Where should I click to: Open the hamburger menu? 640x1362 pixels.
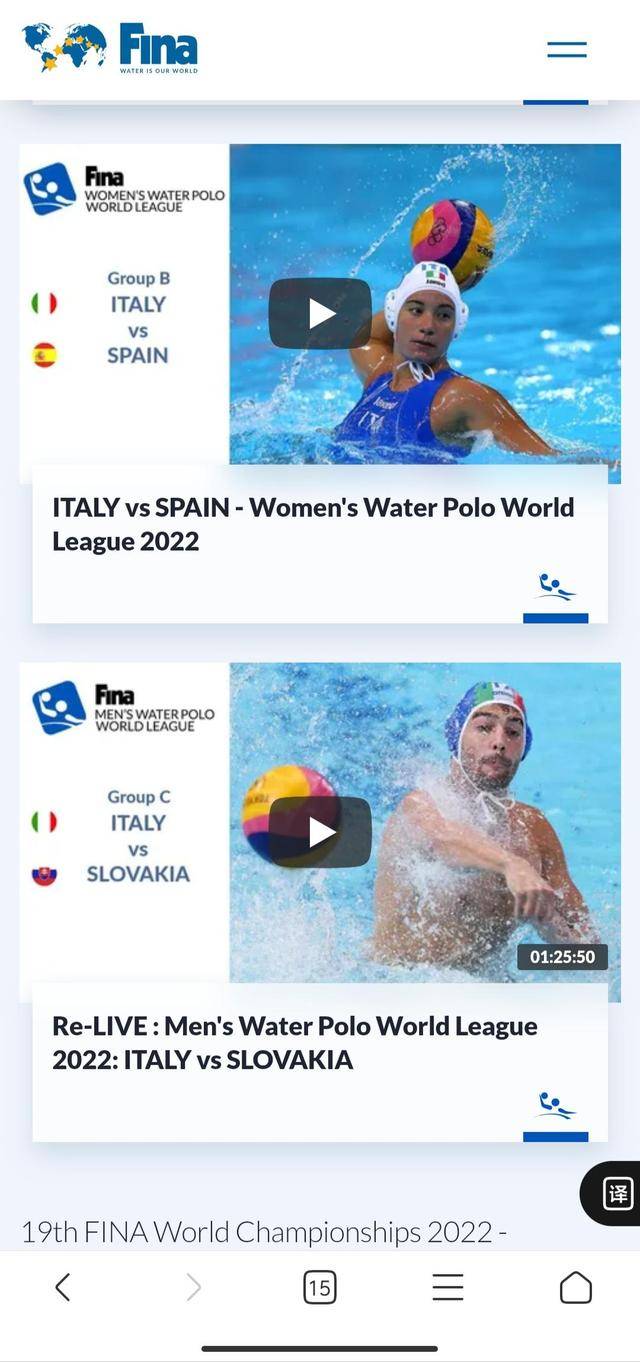[567, 49]
